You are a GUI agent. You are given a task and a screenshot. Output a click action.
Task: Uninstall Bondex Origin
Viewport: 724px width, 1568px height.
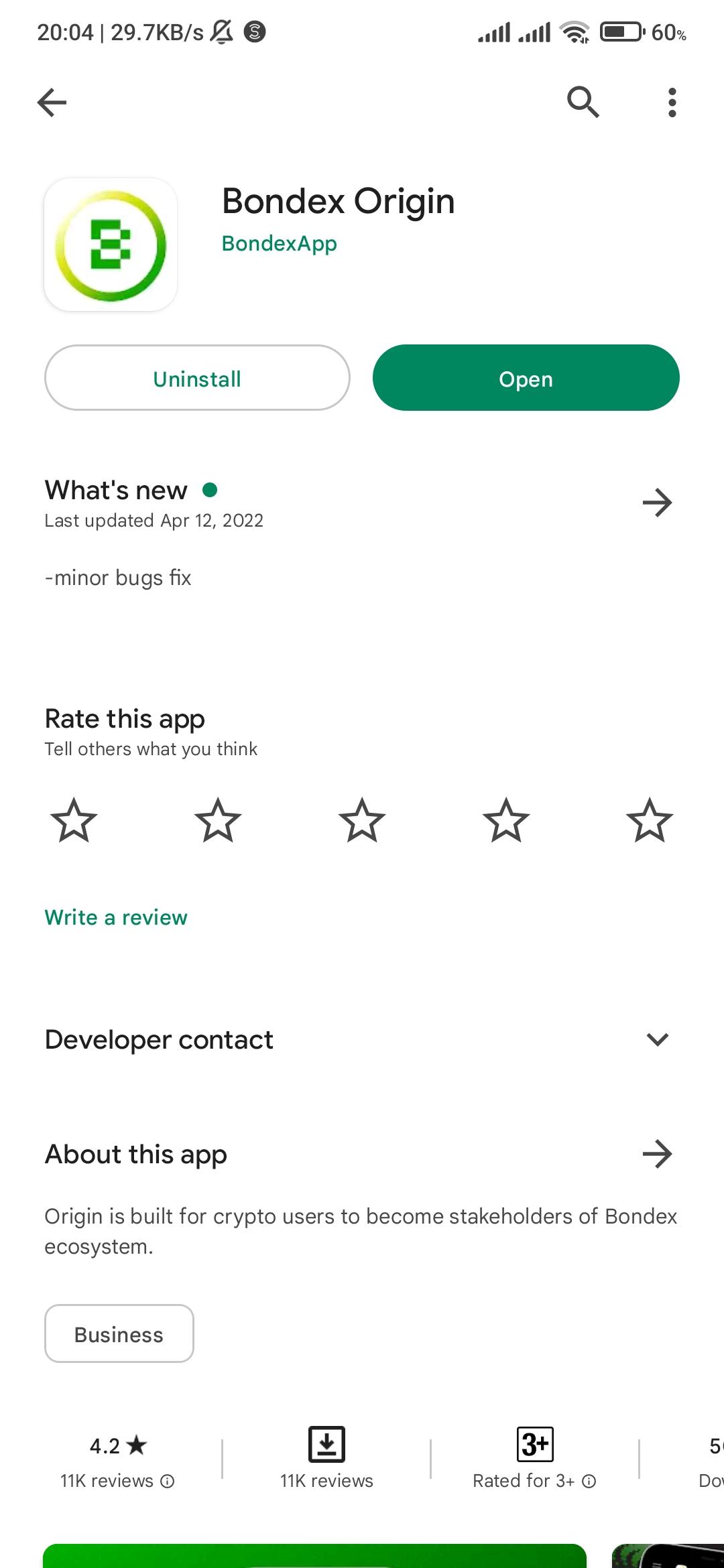(197, 378)
